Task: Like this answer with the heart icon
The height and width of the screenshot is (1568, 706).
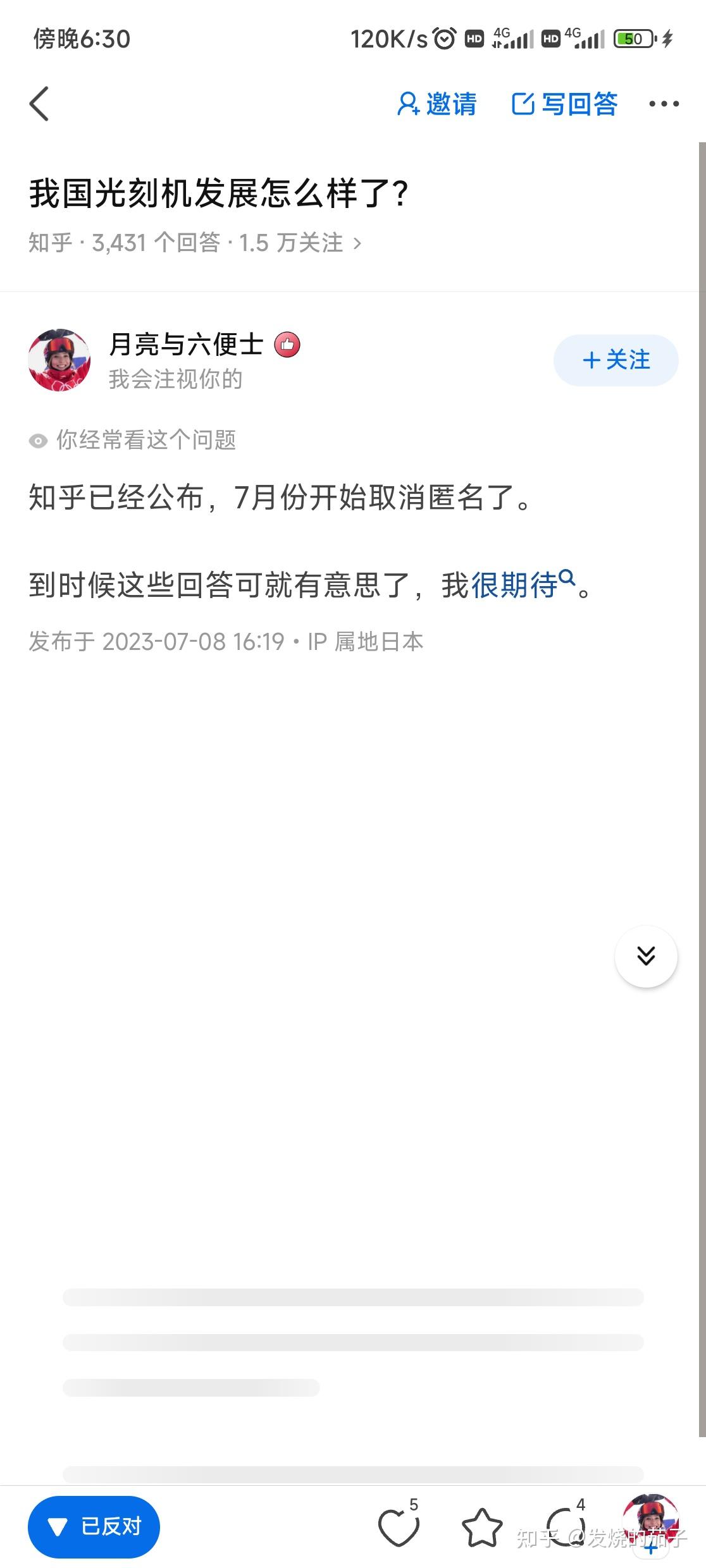Action: pos(399,1527)
